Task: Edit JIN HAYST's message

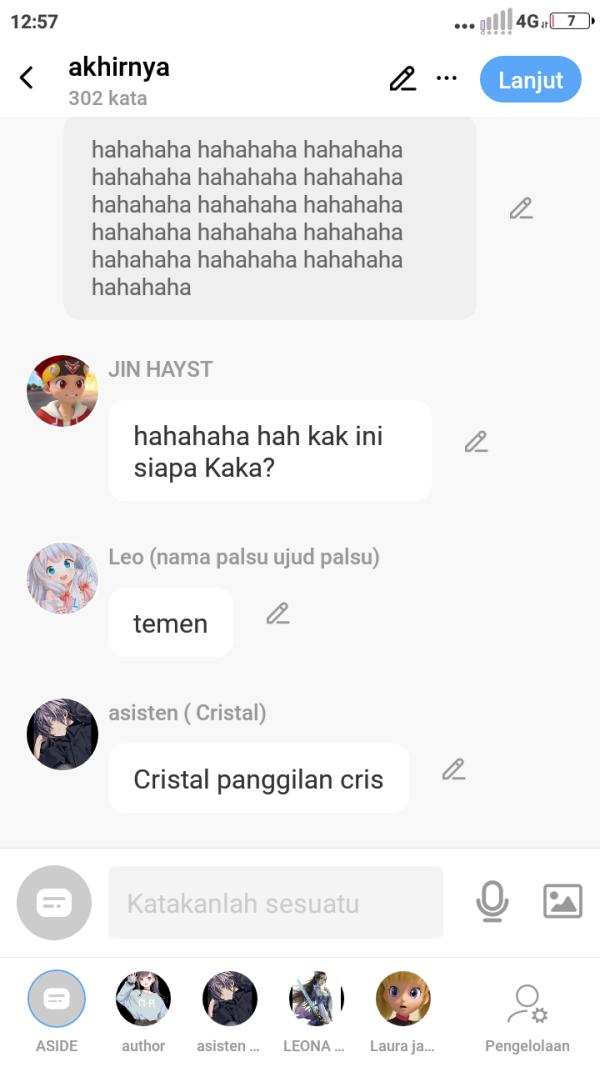Action: point(476,441)
